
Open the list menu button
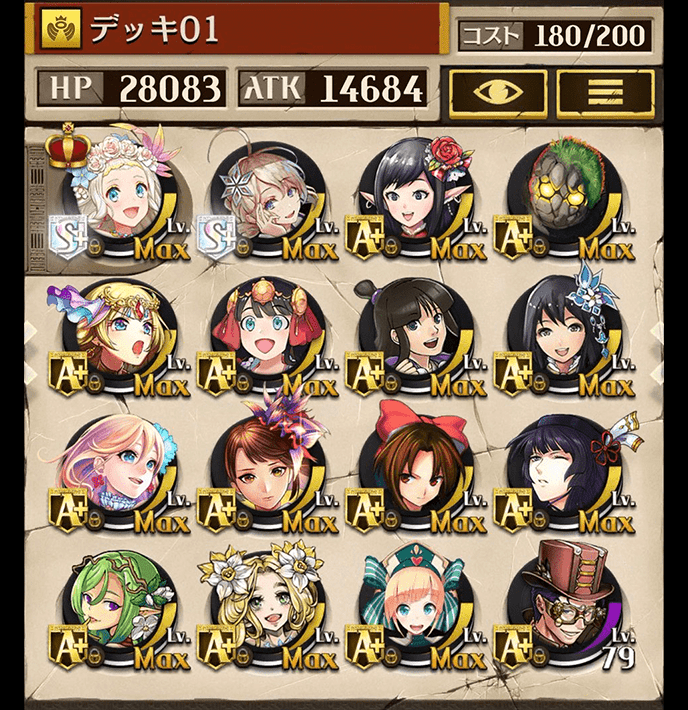603,90
